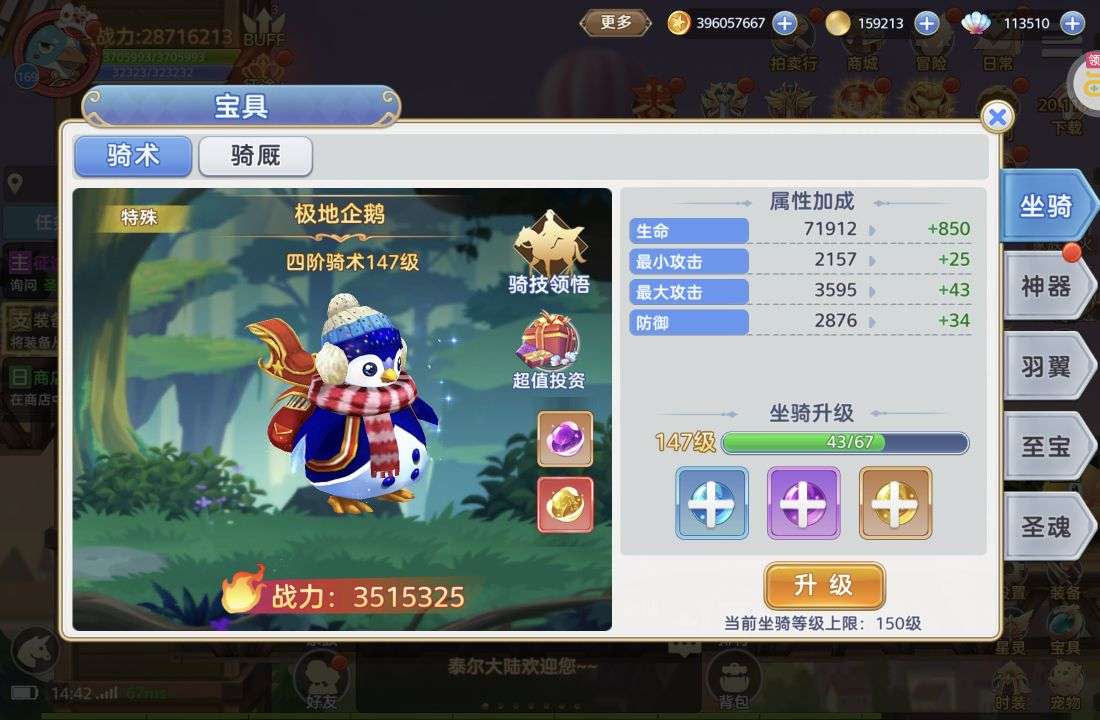This screenshot has width=1100, height=720.
Task: Tap the purple gem slot beside penguin
Action: tap(565, 438)
